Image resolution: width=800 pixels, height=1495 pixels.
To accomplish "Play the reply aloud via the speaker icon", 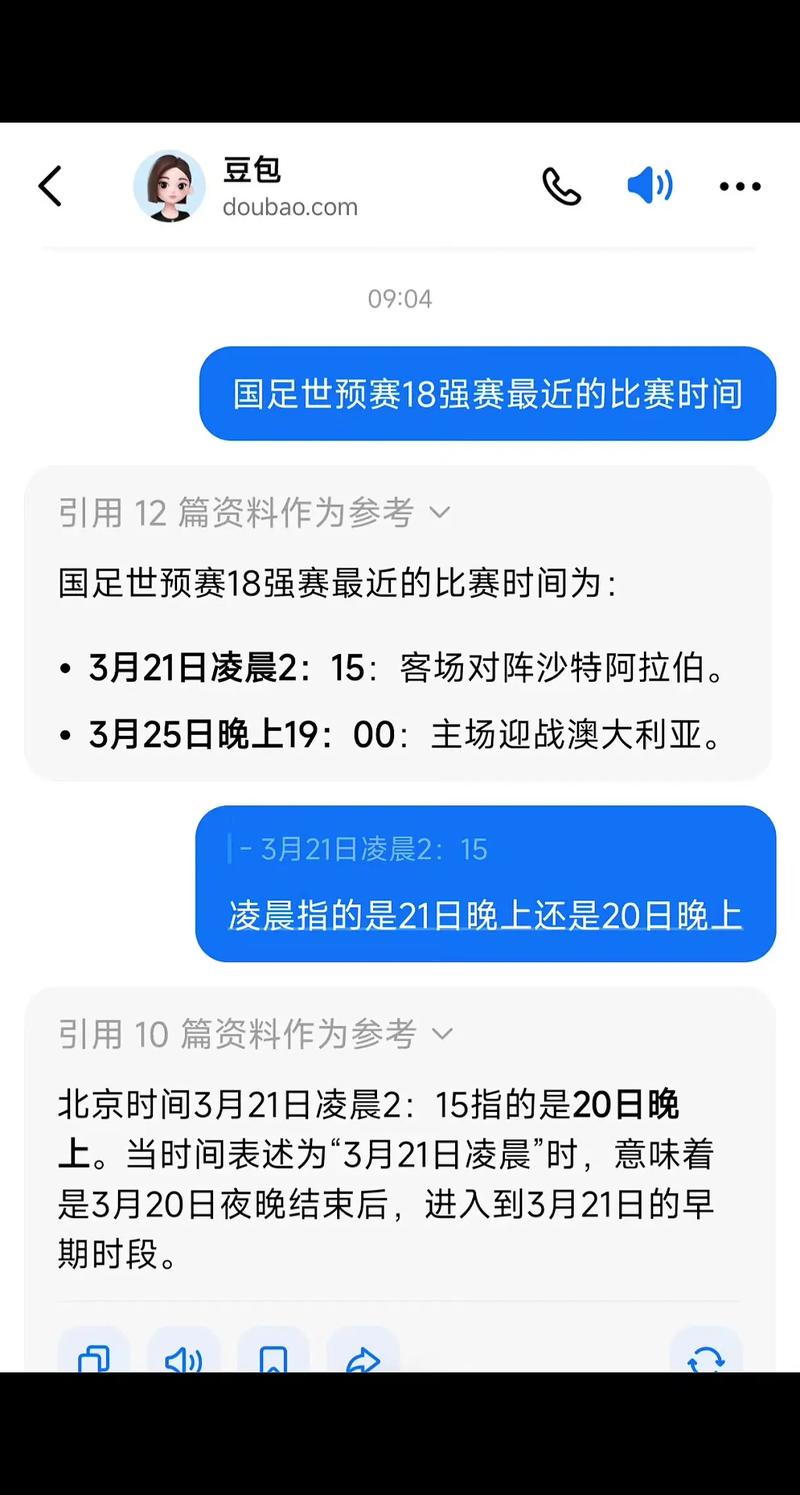I will 183,1358.
